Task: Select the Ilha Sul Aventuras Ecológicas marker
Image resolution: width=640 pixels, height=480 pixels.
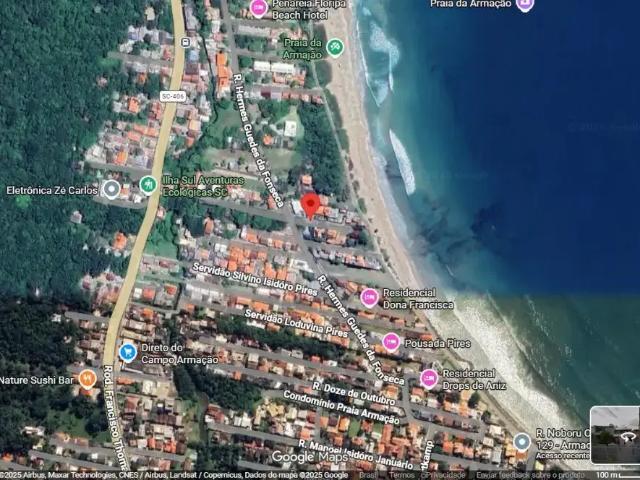Action: click(x=148, y=184)
